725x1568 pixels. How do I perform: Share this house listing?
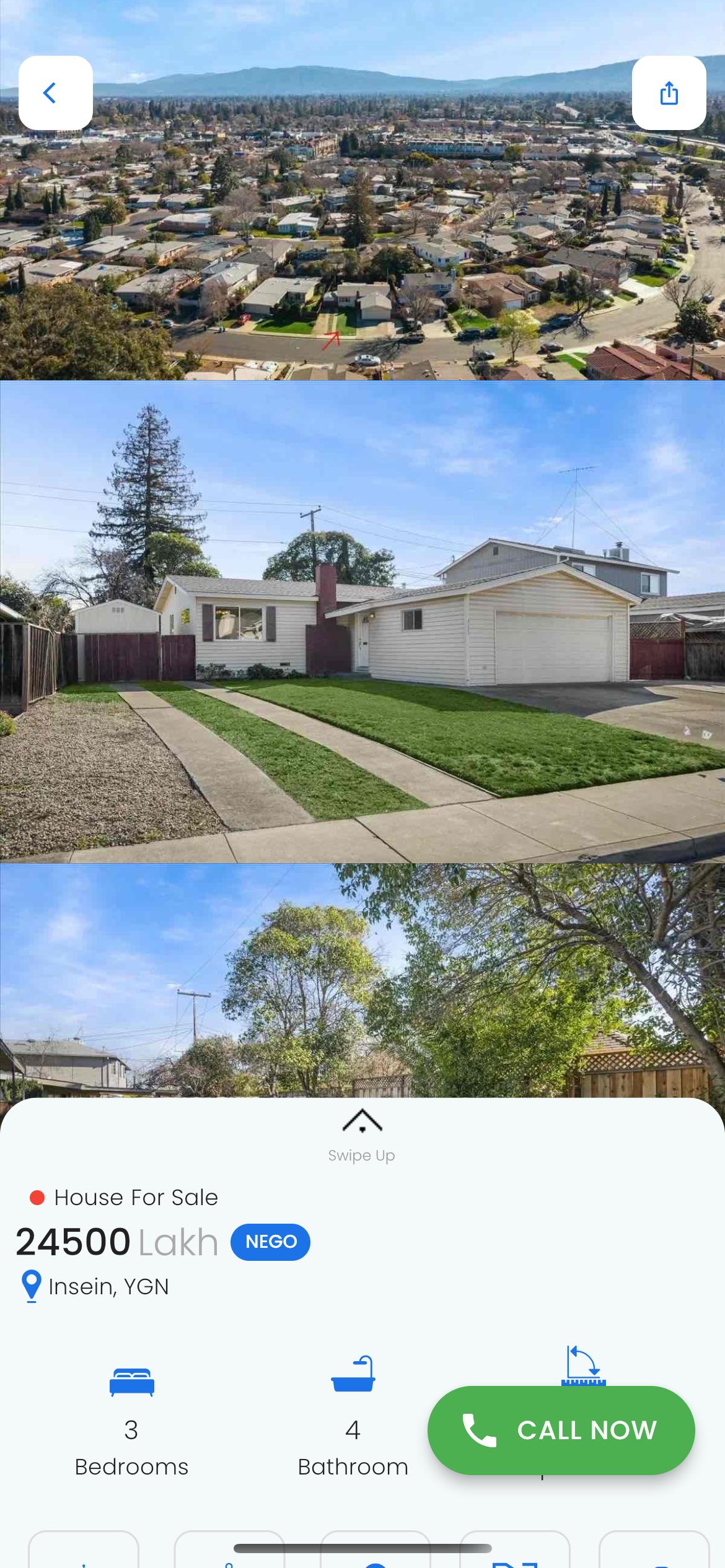pos(669,93)
